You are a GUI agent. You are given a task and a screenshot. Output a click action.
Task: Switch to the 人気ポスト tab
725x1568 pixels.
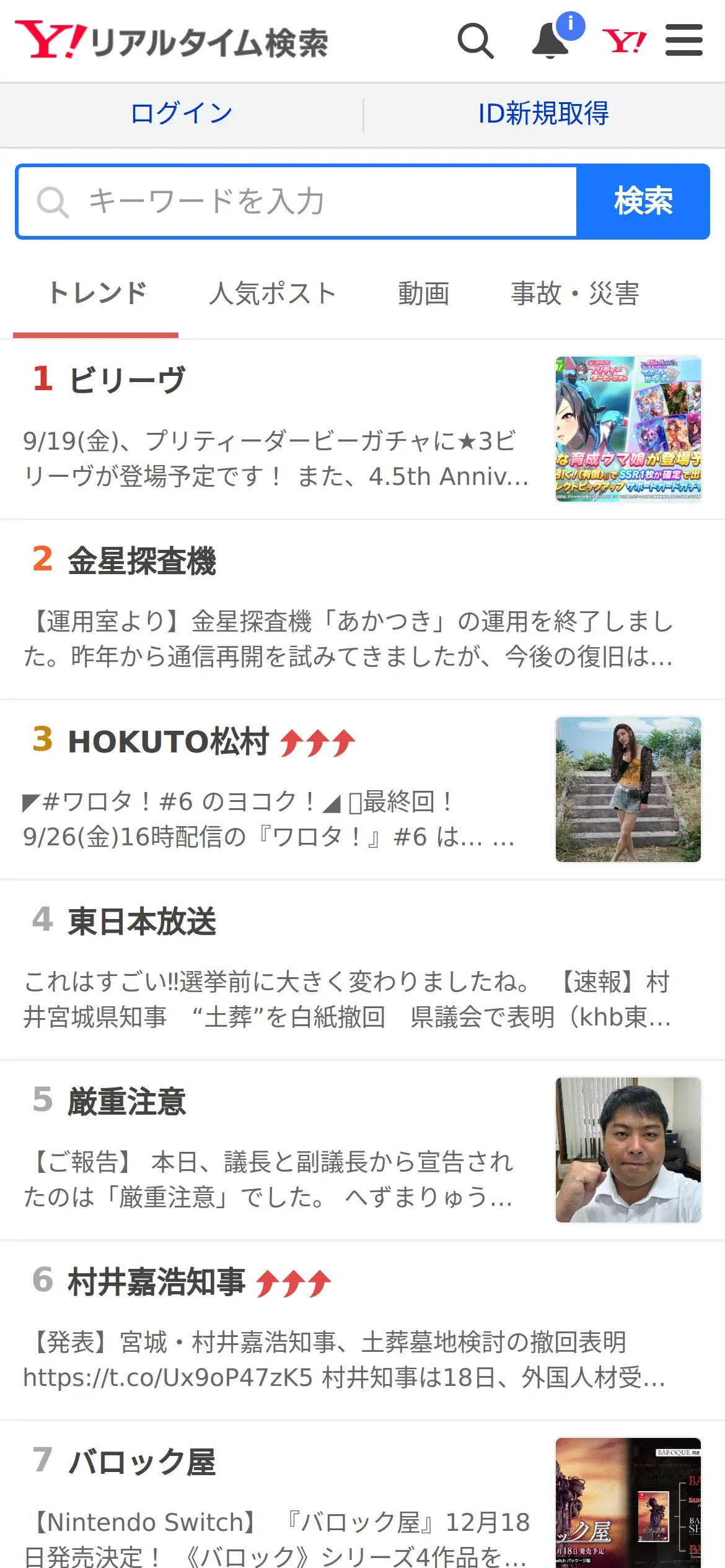pos(273,294)
